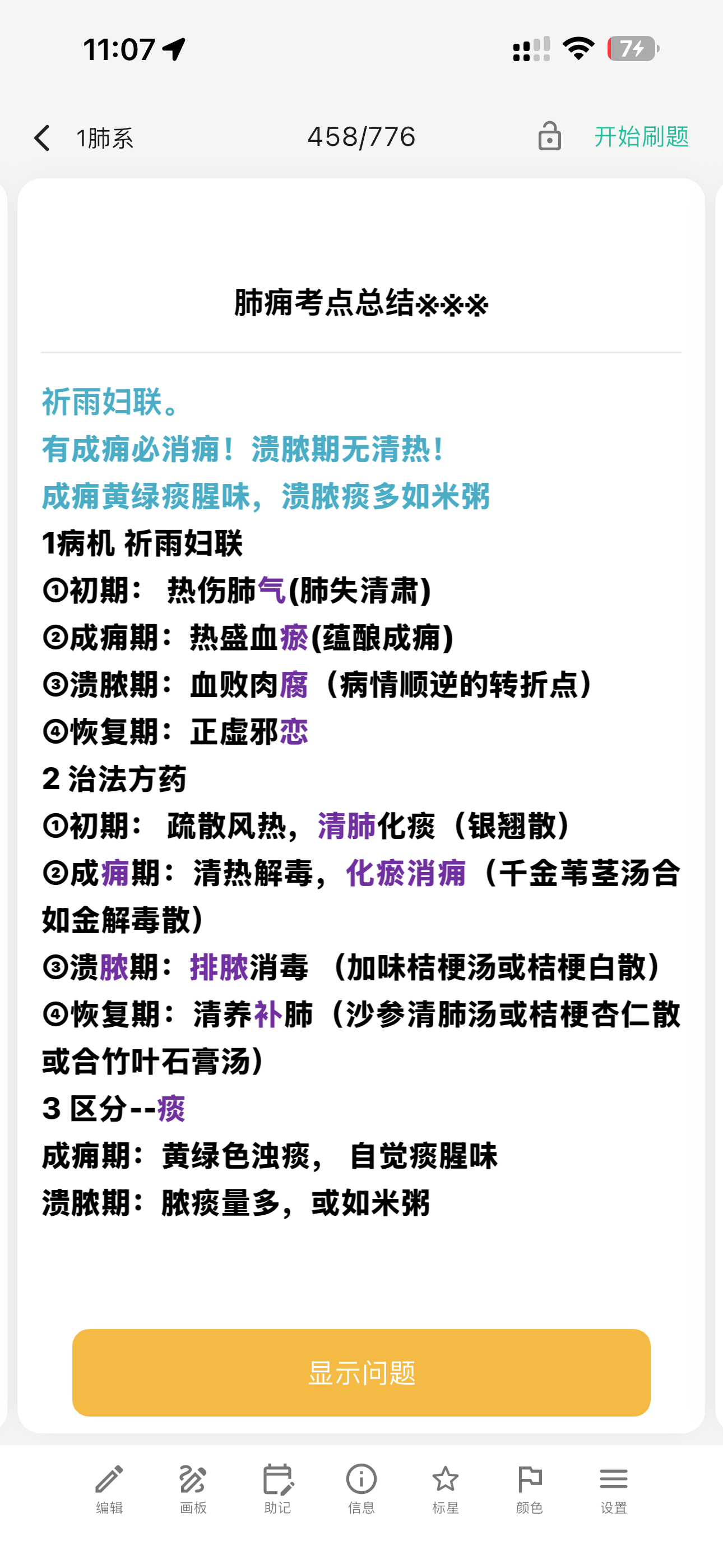Open the 画板 drawing board

pyautogui.click(x=193, y=1489)
